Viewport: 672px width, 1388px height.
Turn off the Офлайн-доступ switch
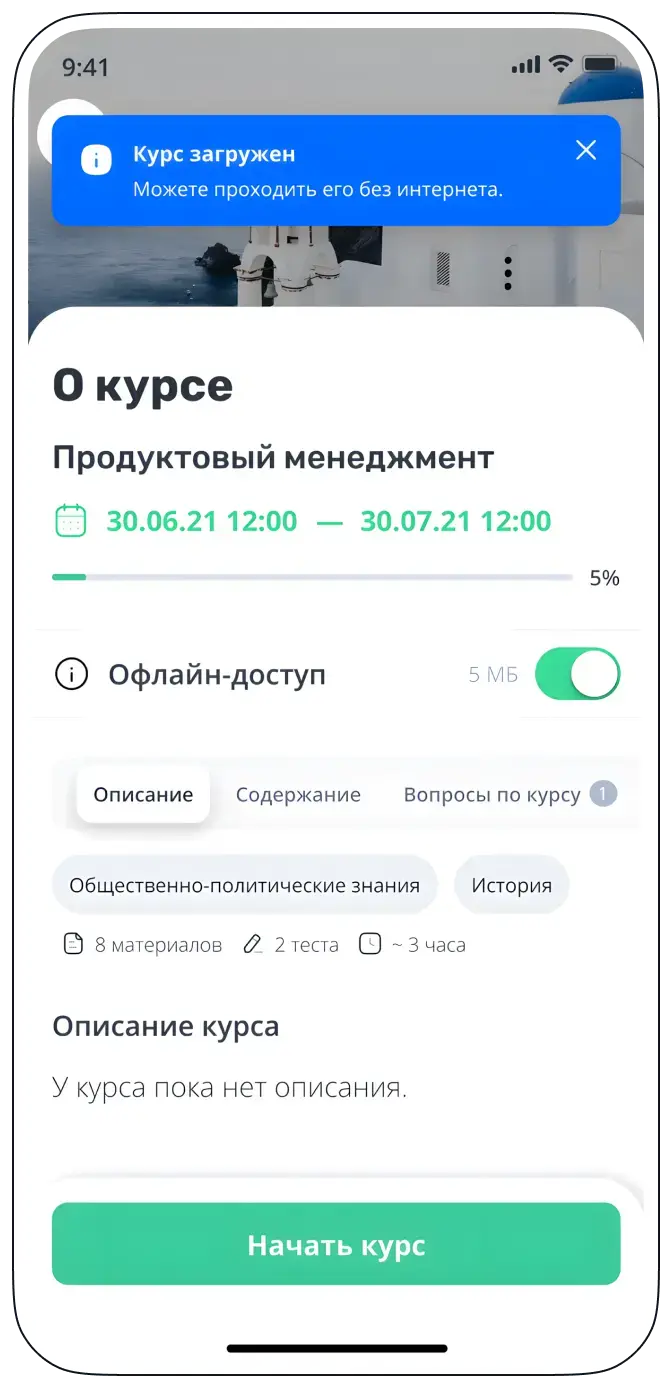pyautogui.click(x=577, y=675)
